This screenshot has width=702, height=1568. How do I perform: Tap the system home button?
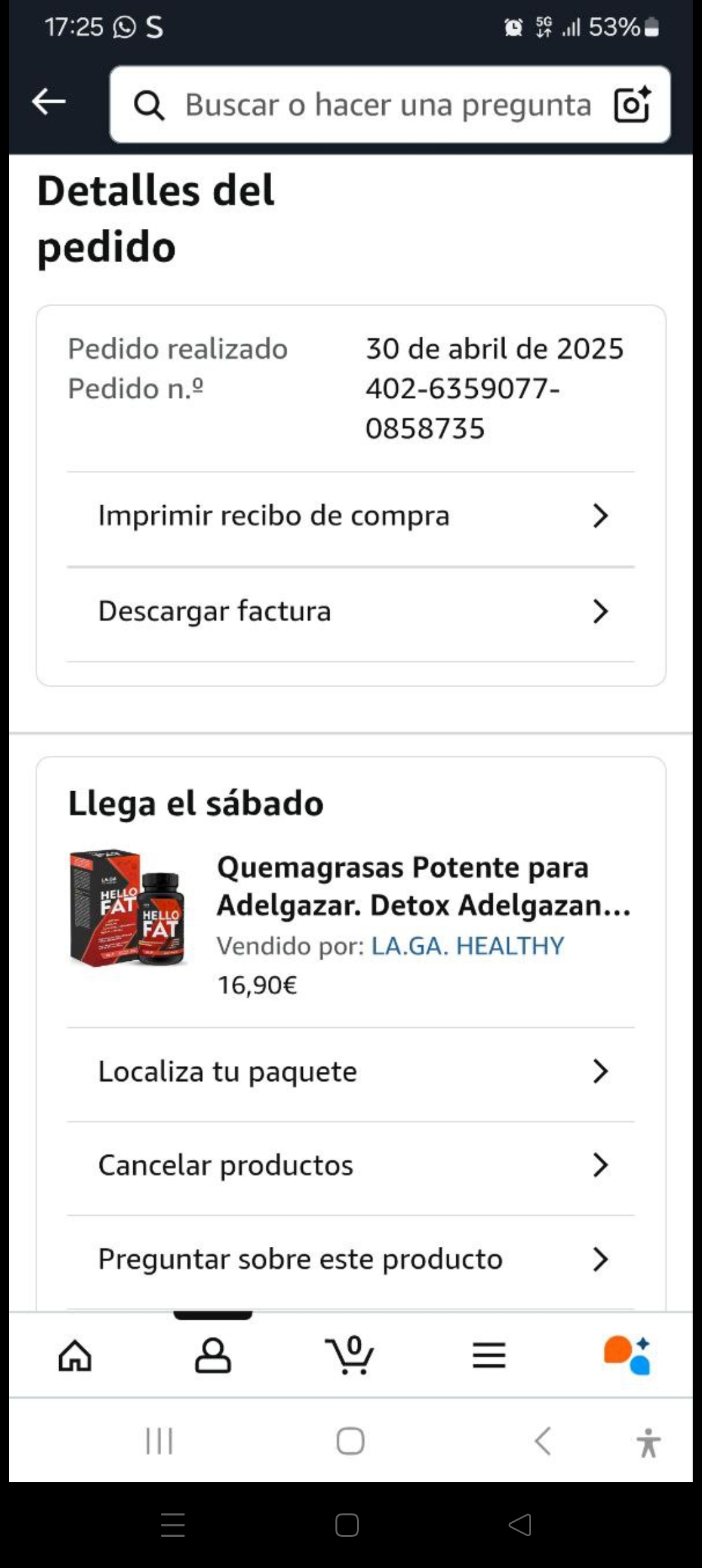(x=350, y=1441)
